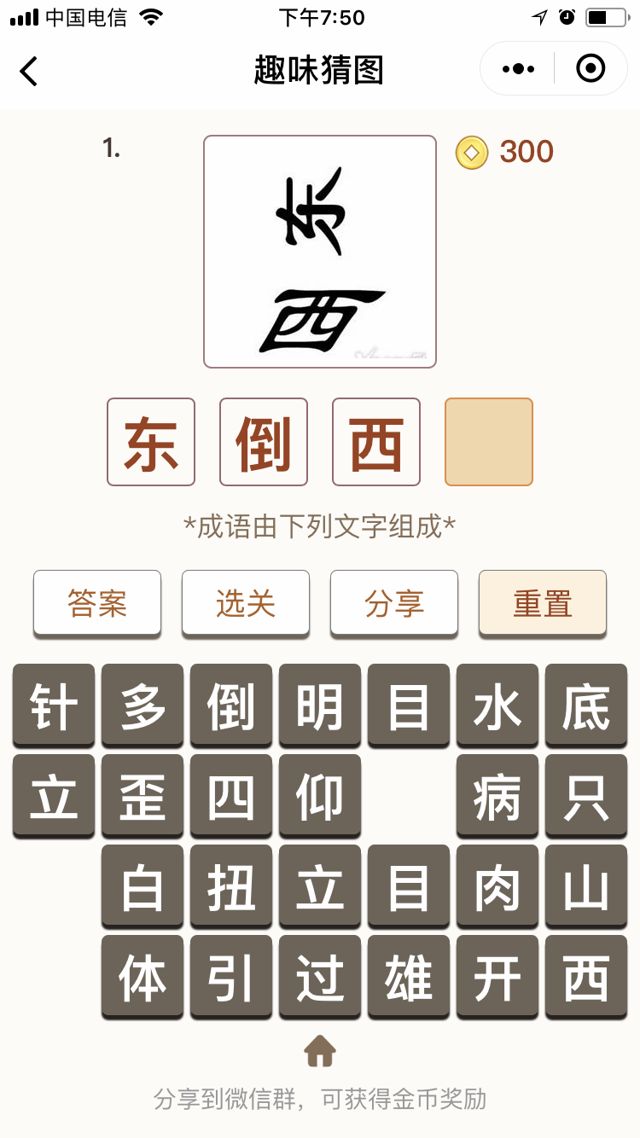640x1138 pixels.
Task: Share the puzzle using 分享 button
Action: (394, 603)
